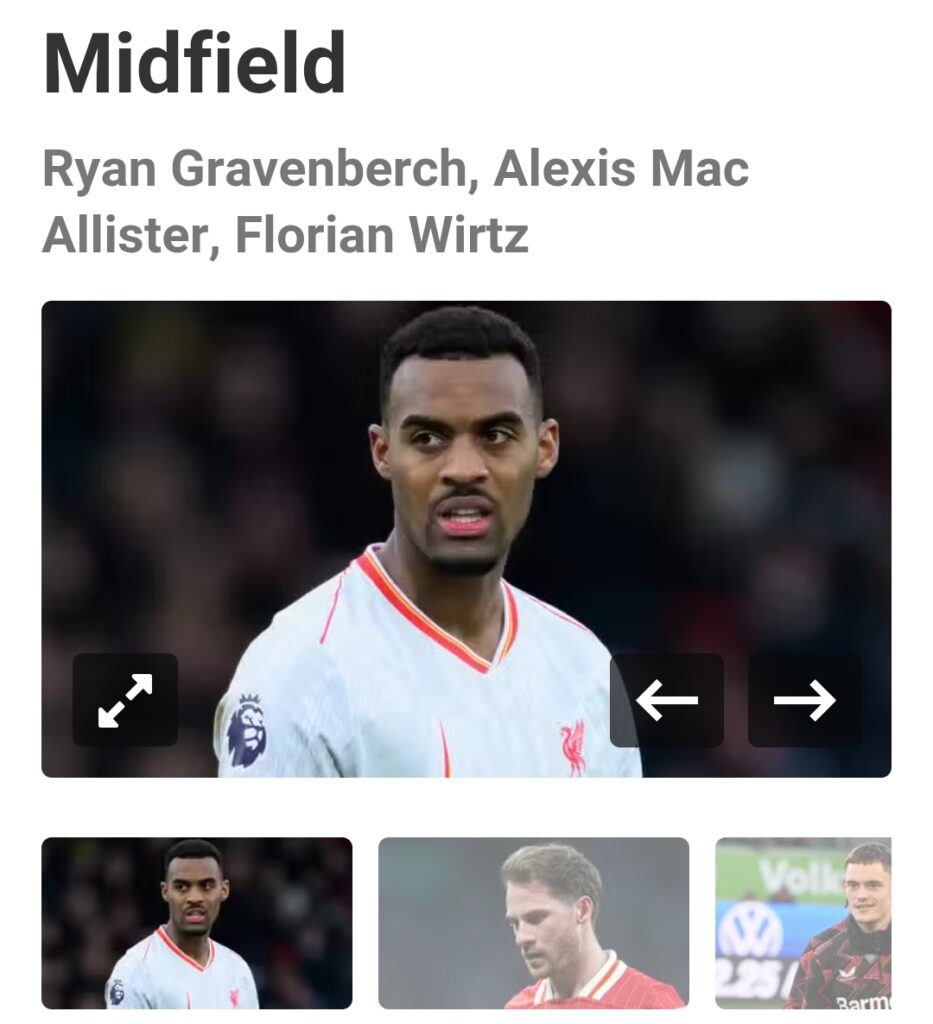
Task: Select the white-kit player thumbnail
Action: point(197,922)
